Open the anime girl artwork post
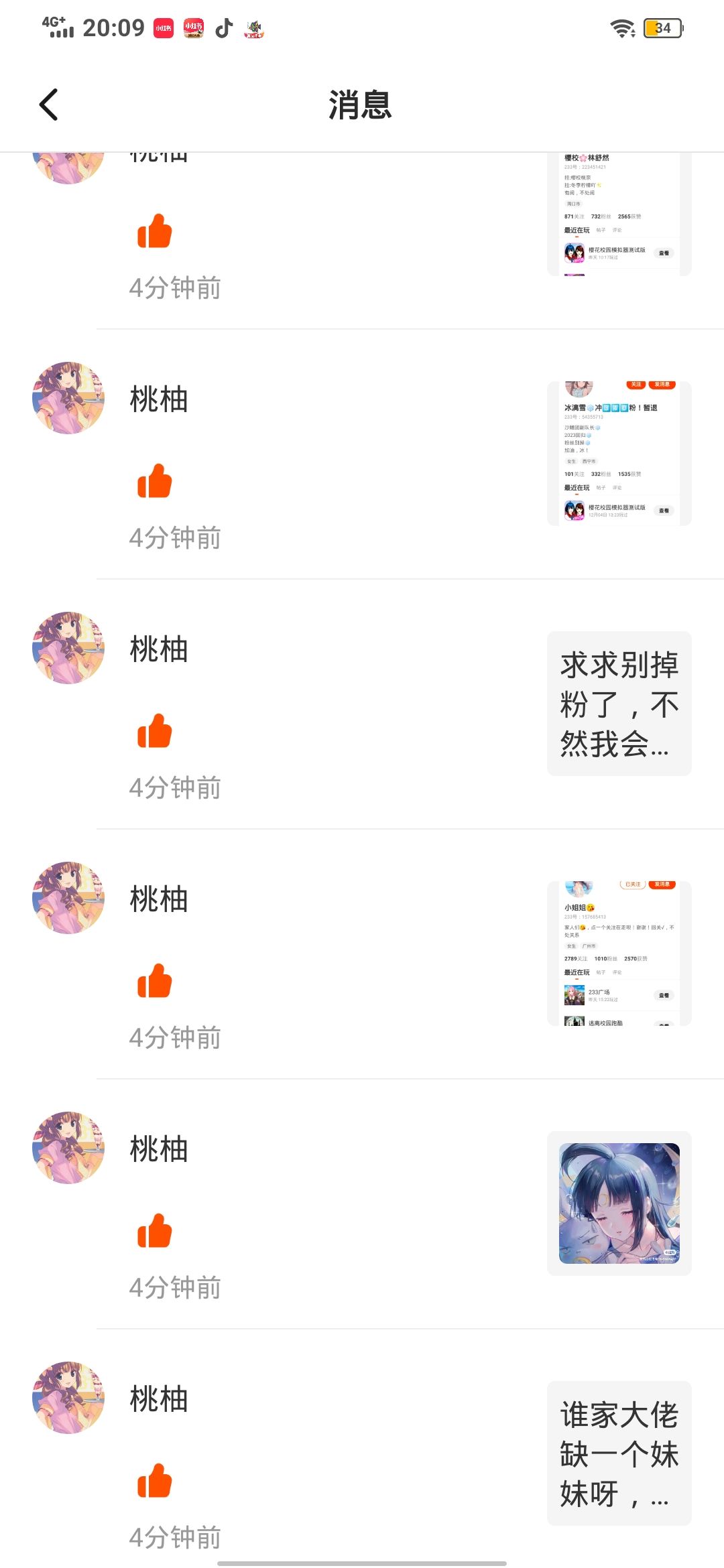724x1568 pixels. point(619,1203)
